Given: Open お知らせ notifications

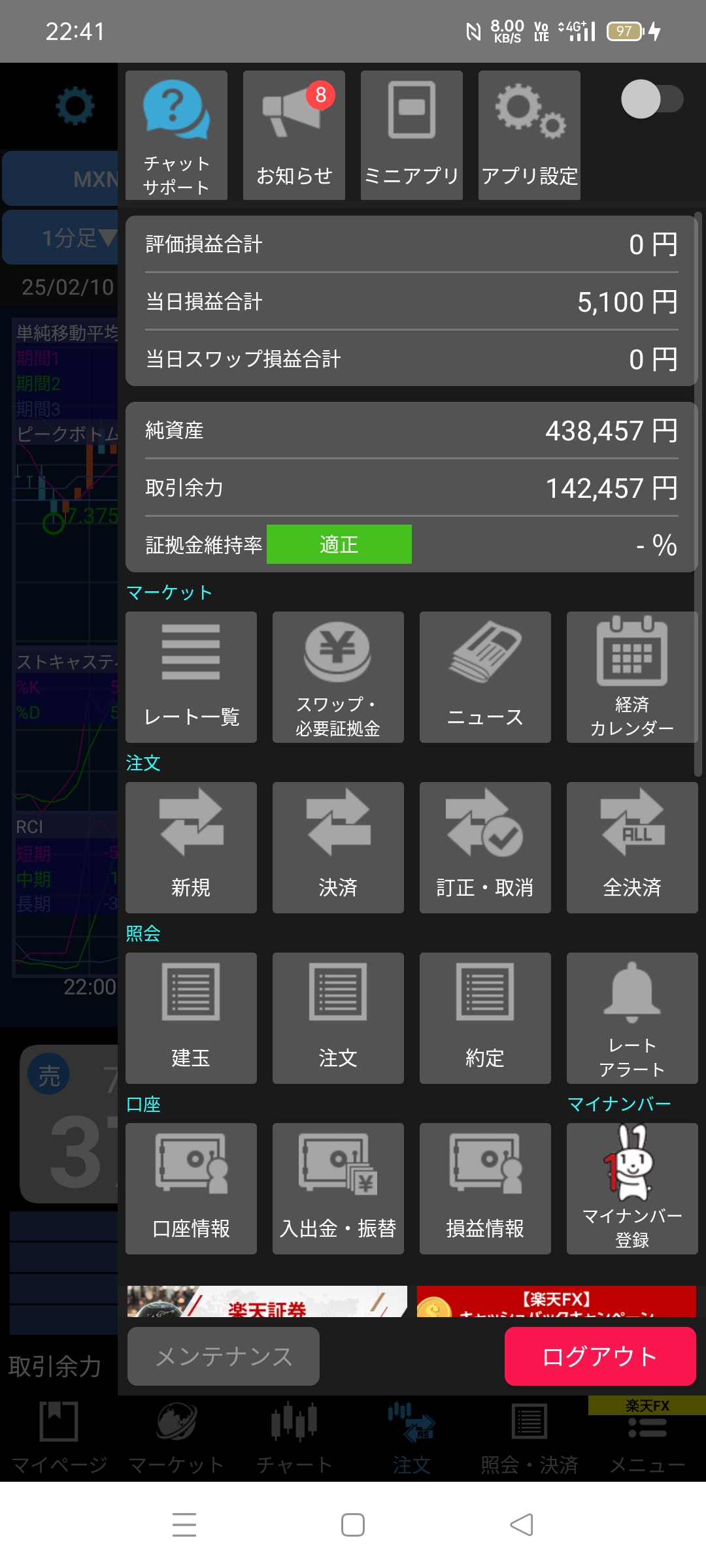Looking at the screenshot, I should click(x=294, y=135).
